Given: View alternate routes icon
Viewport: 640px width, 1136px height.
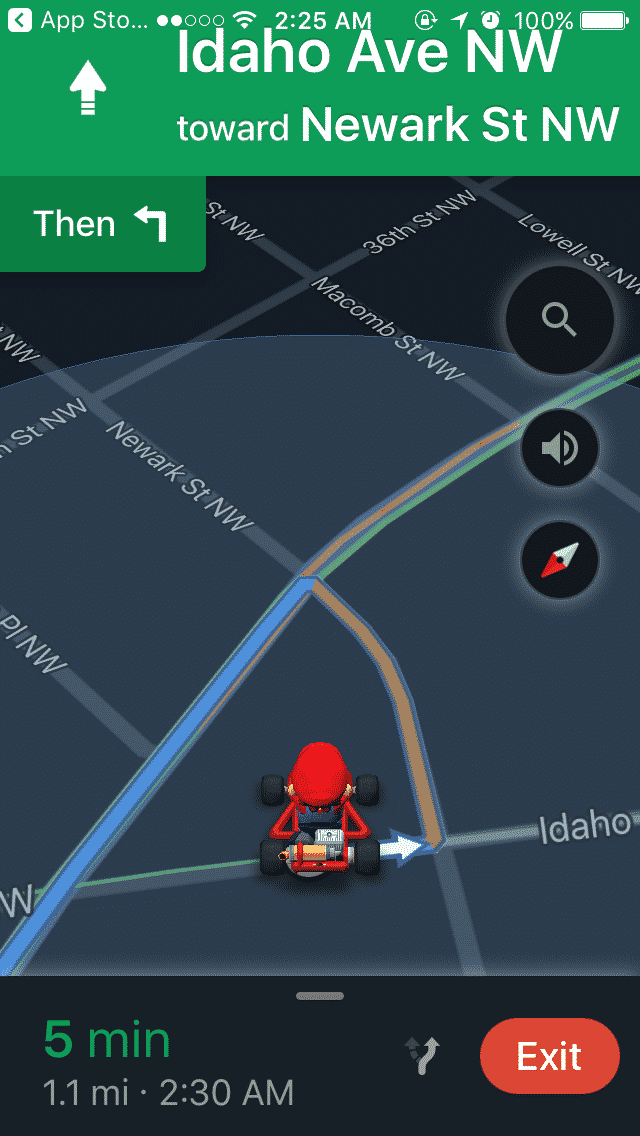Looking at the screenshot, I should (x=424, y=1056).
